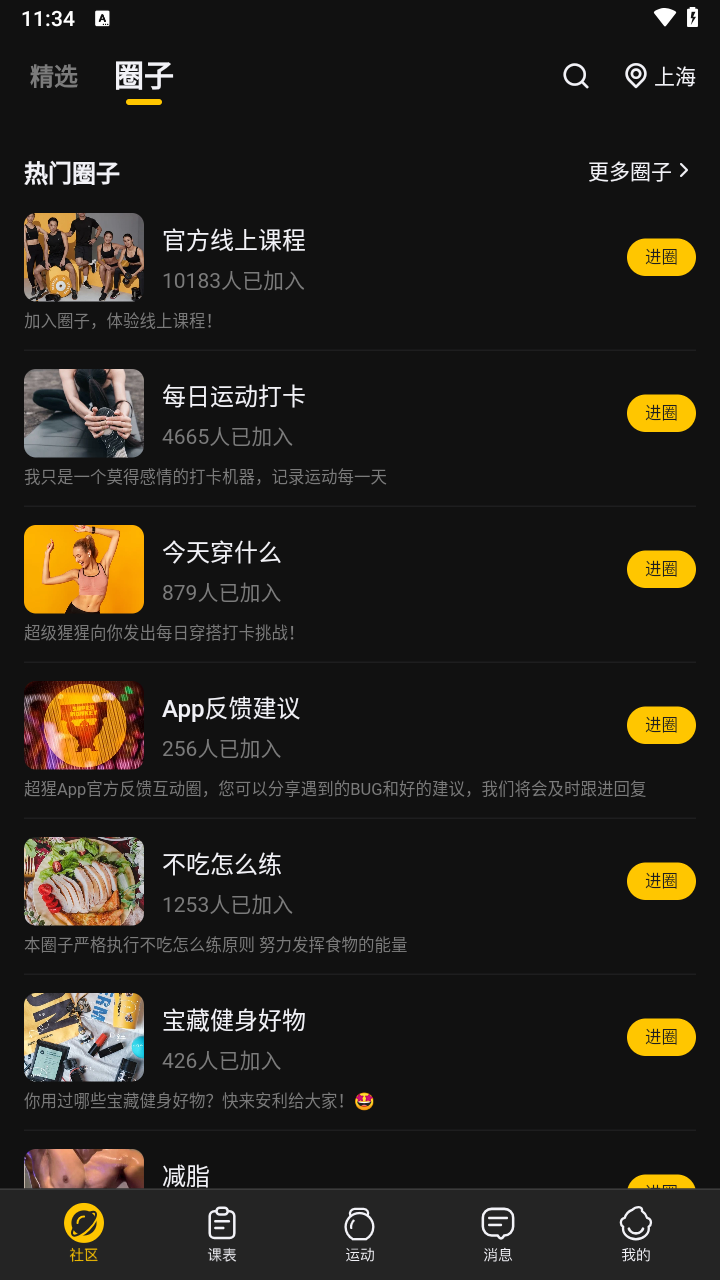View the 今天穿什么 circle details
Screen dimensions: 720x1280
tap(222, 553)
